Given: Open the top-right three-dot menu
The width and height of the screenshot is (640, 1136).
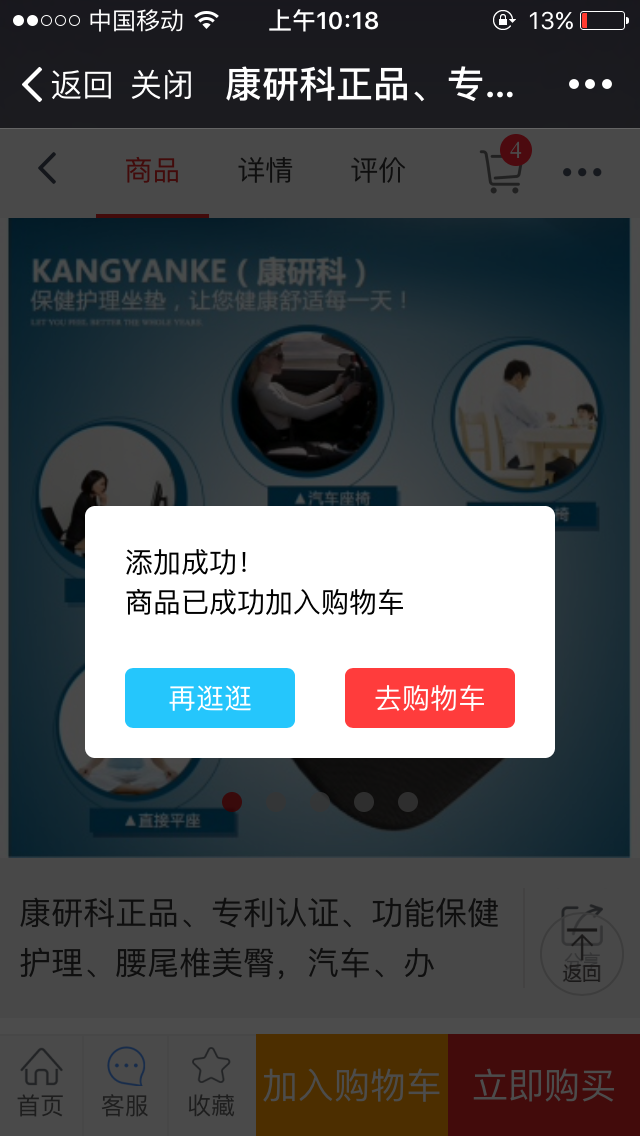Looking at the screenshot, I should 589,85.
